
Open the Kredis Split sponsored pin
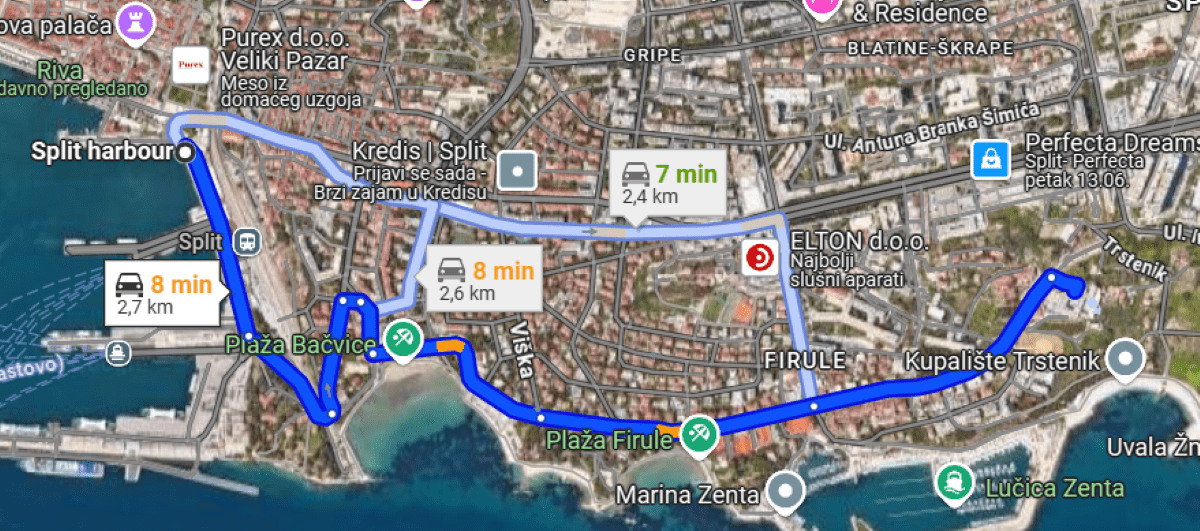[x=518, y=171]
